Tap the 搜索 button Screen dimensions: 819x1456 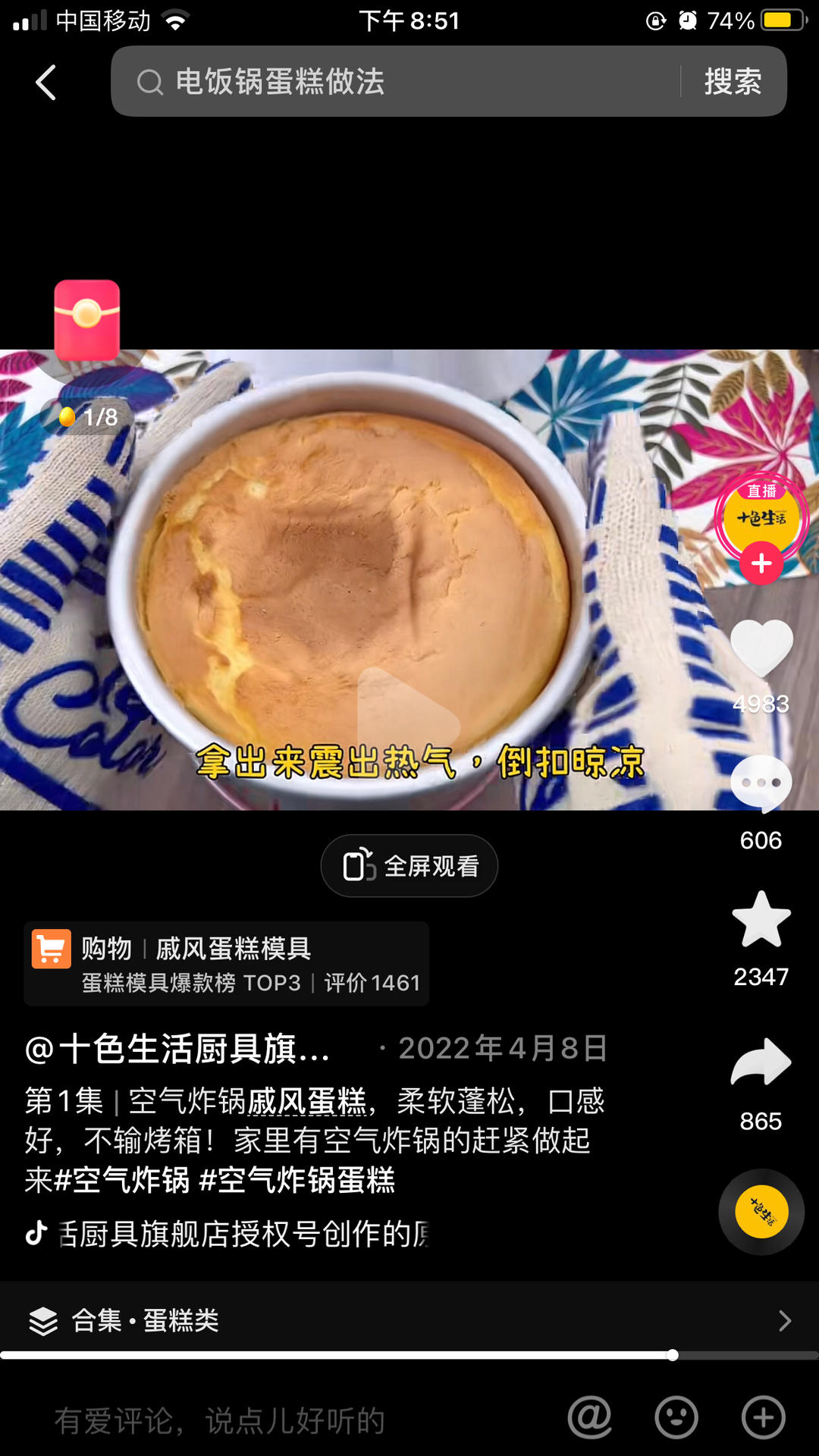[x=732, y=82]
